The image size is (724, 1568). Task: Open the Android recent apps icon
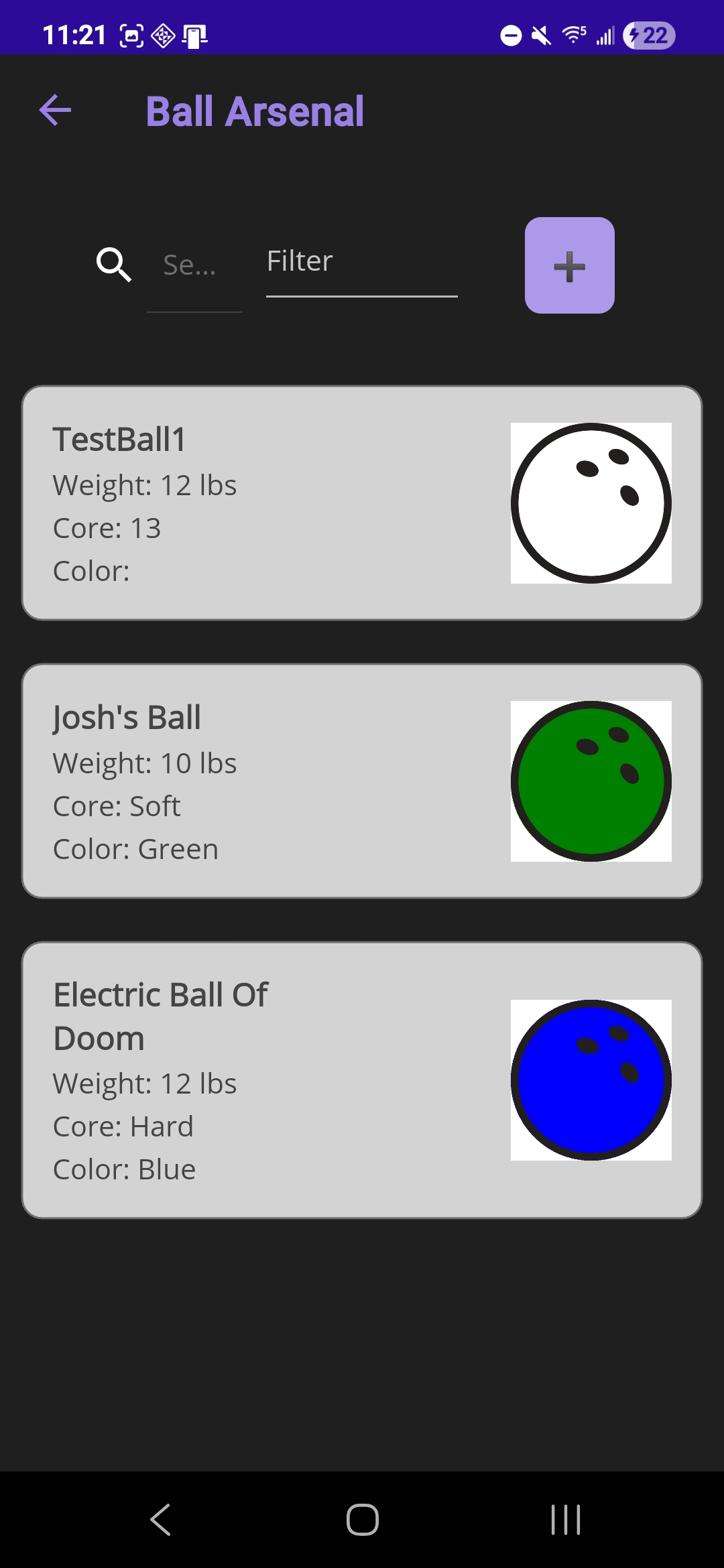pyautogui.click(x=566, y=1518)
